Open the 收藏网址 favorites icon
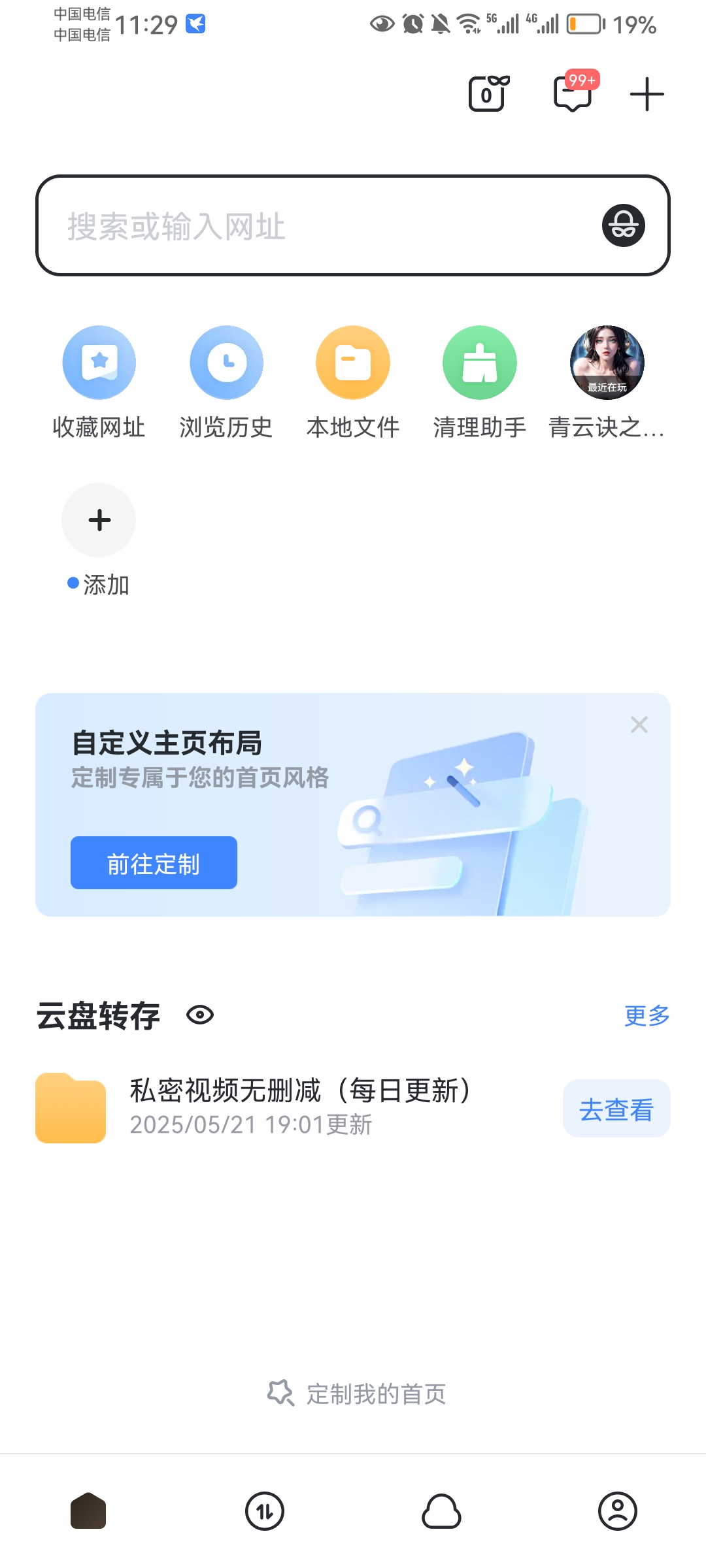The width and height of the screenshot is (706, 1568). point(98,363)
